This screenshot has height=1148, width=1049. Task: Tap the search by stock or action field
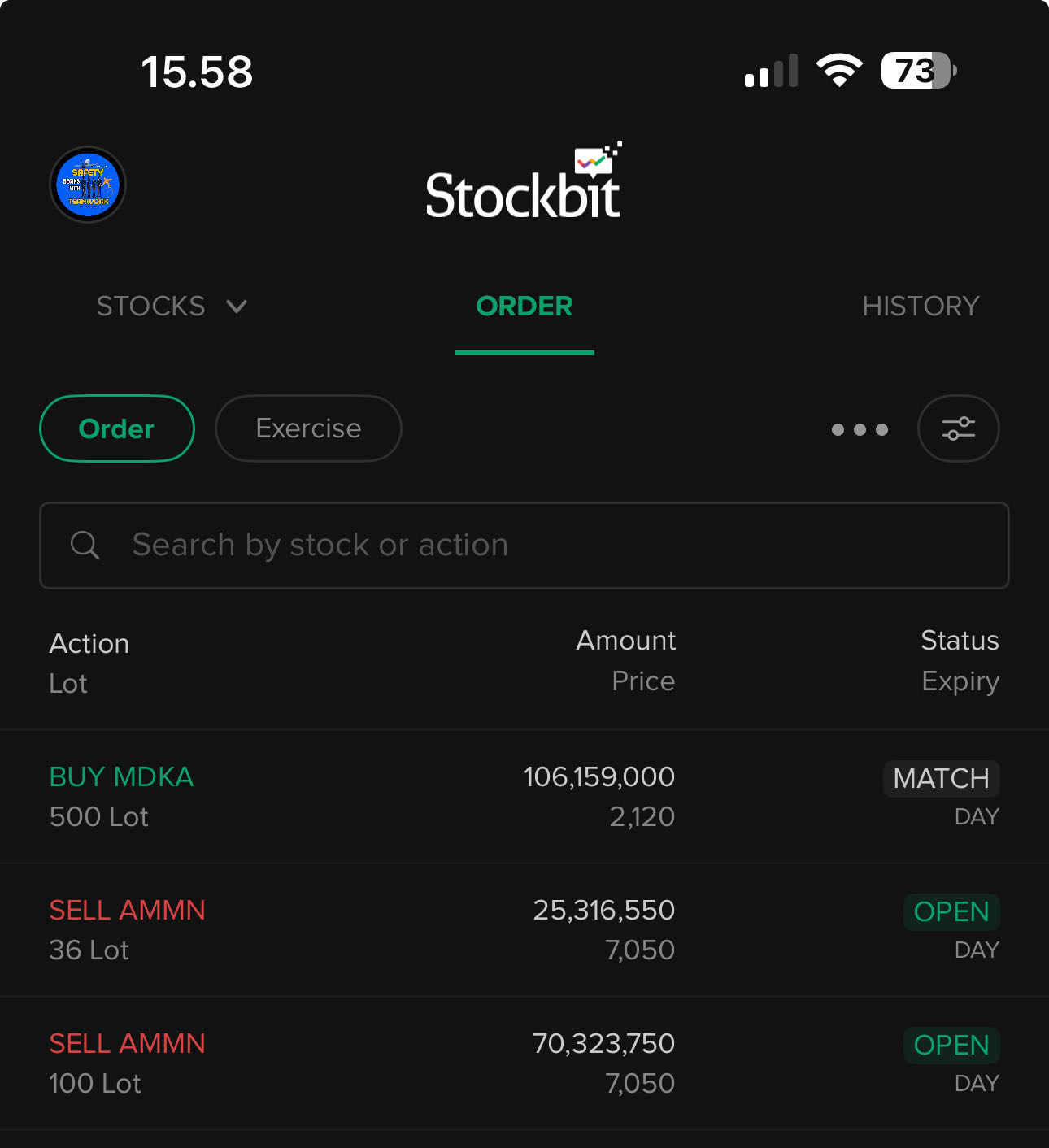coord(524,545)
